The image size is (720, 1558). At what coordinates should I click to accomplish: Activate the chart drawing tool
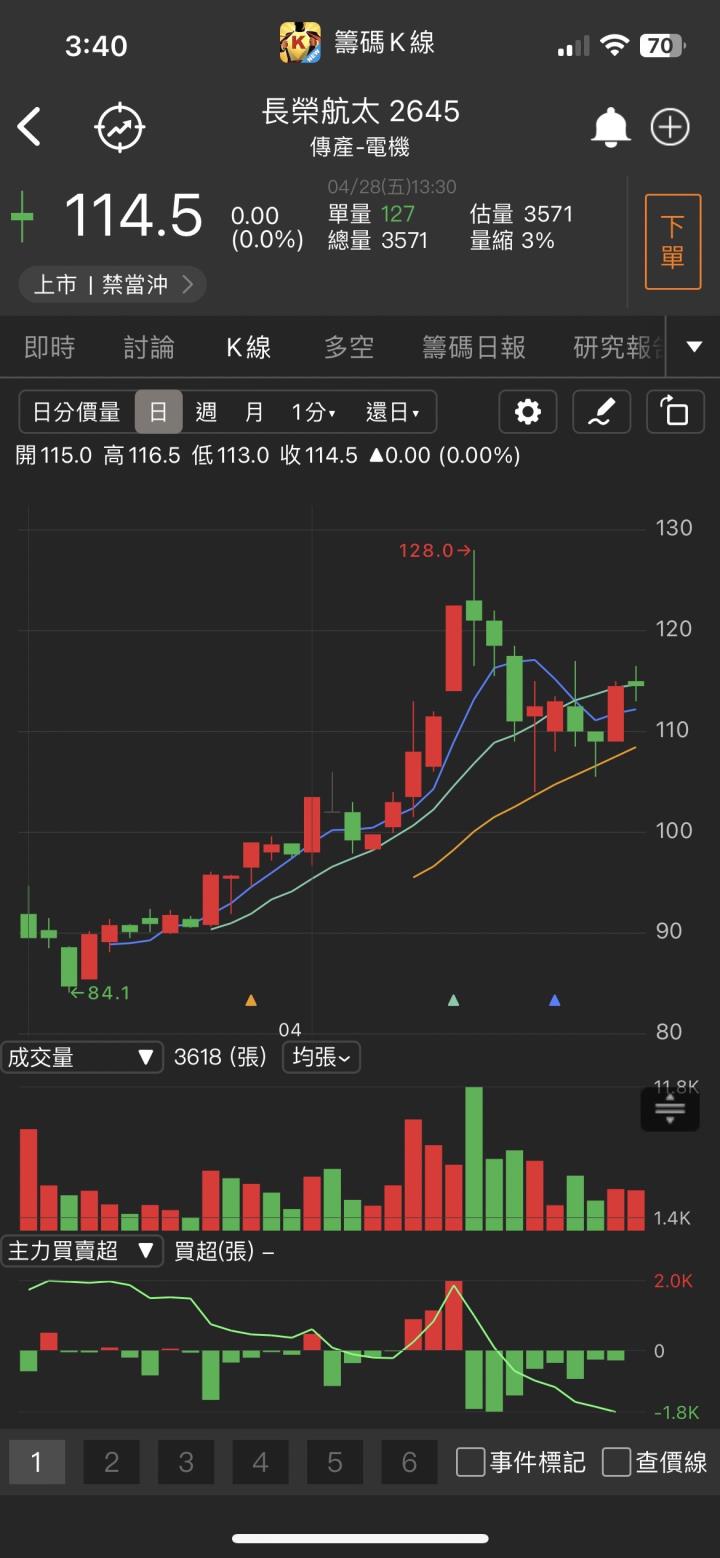click(x=601, y=412)
